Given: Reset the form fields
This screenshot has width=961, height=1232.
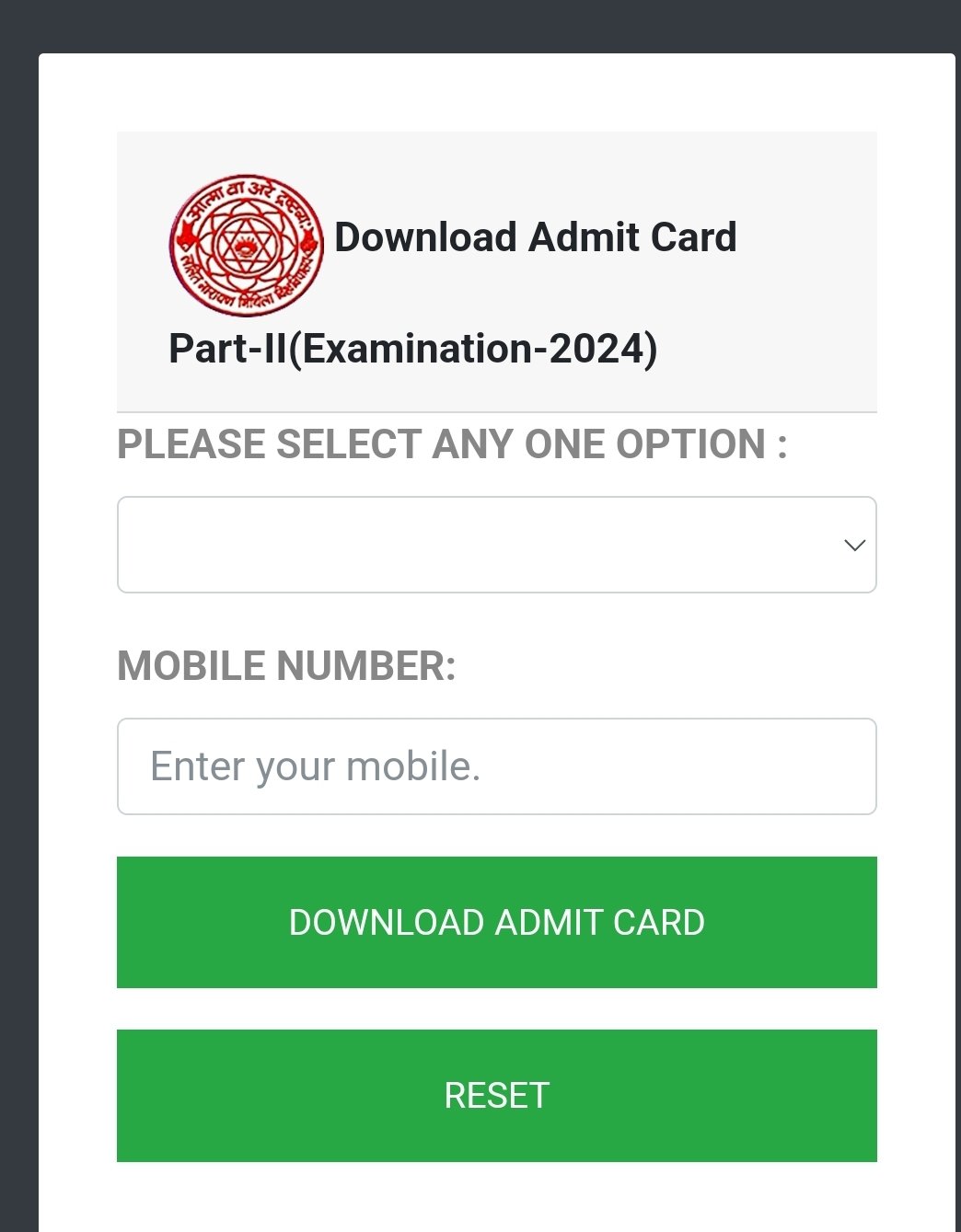Looking at the screenshot, I should click(x=496, y=1095).
